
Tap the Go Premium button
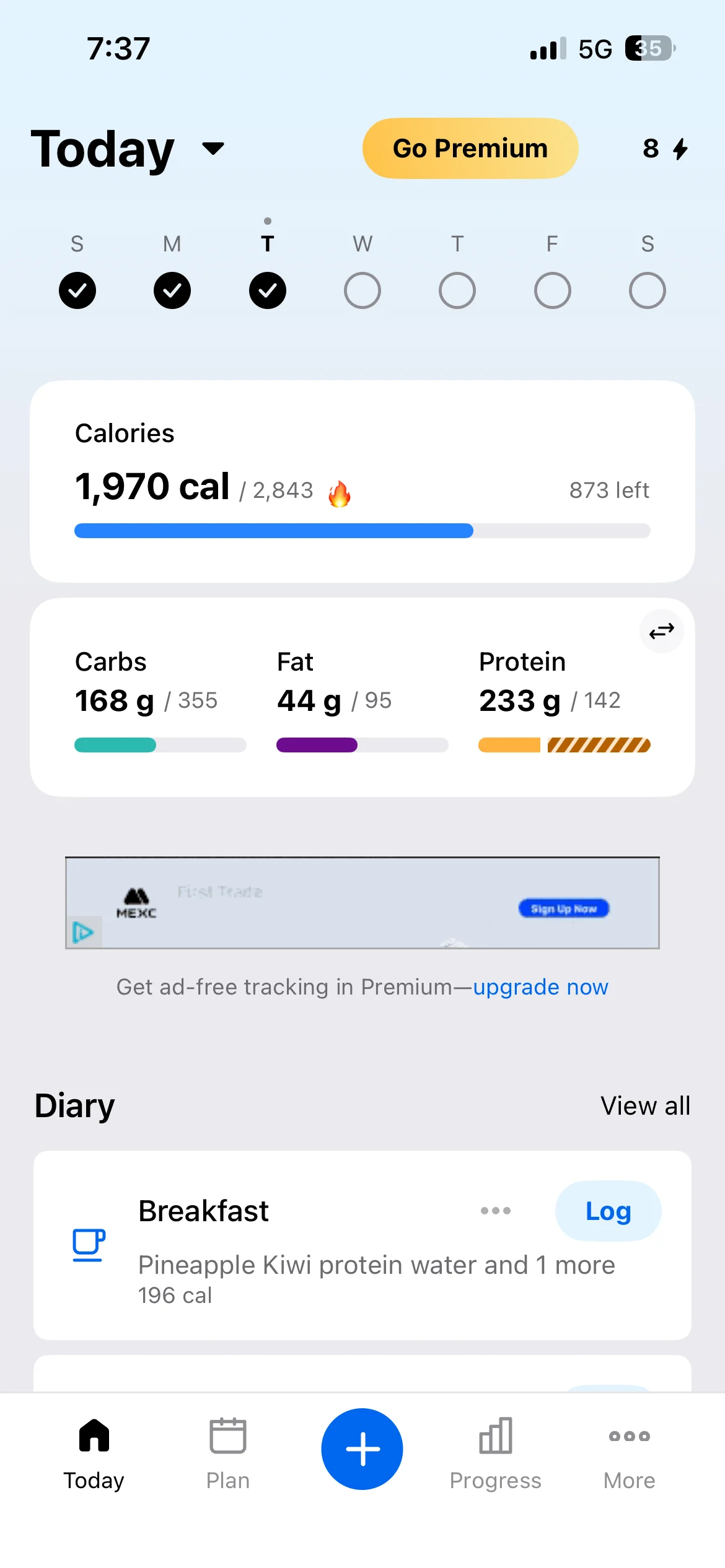(x=470, y=149)
